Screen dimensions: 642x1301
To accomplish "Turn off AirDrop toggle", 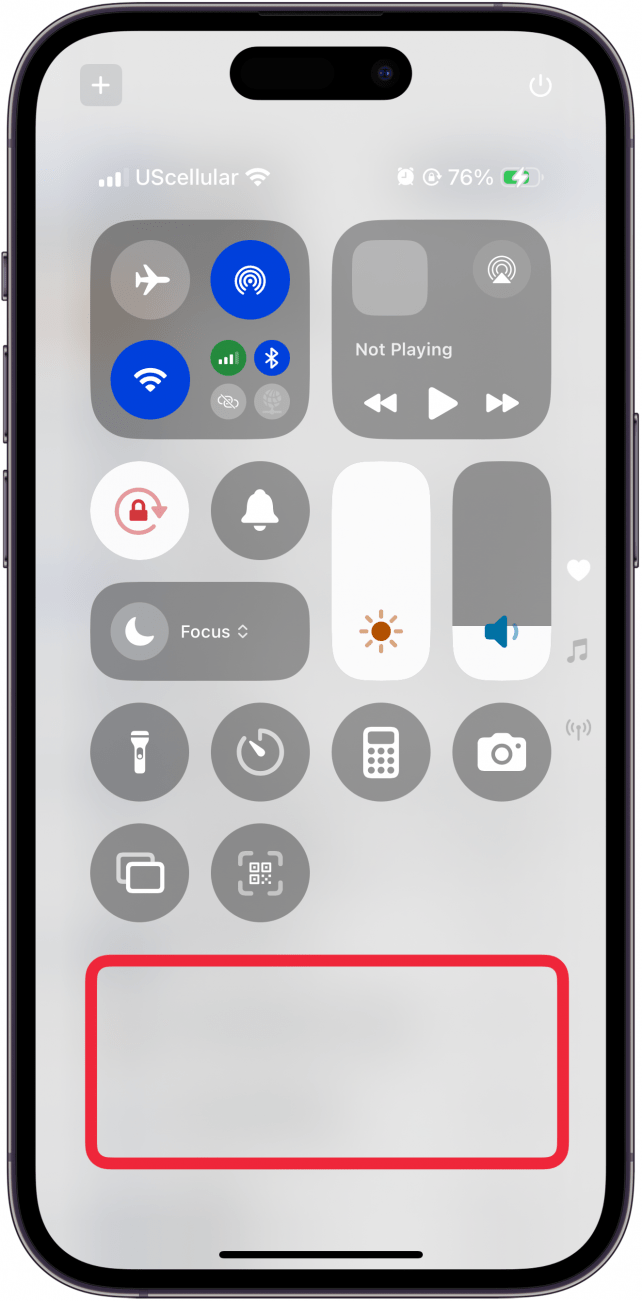I will click(250, 281).
